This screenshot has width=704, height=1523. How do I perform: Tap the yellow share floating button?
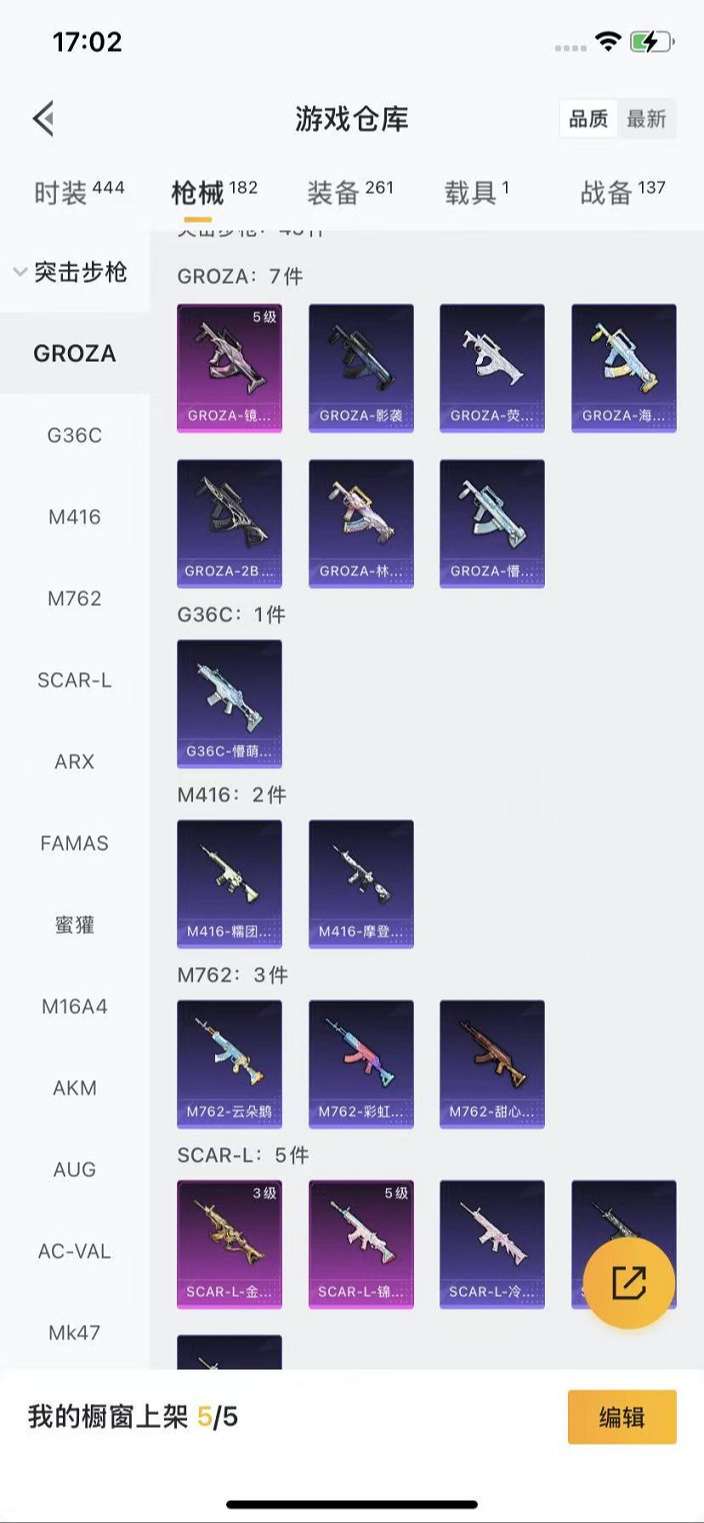pos(628,1283)
